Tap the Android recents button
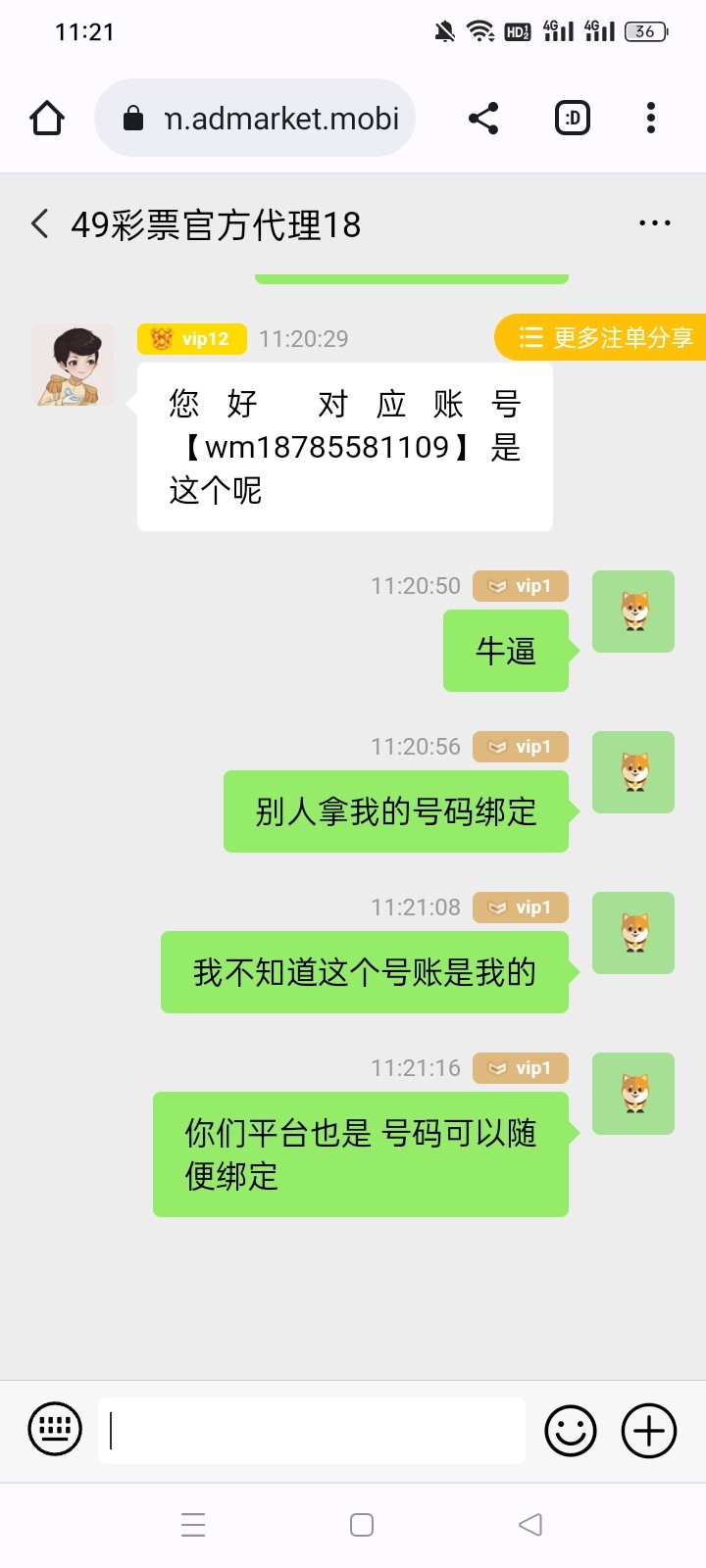This screenshot has height=1568, width=706. pyautogui.click(x=193, y=1524)
